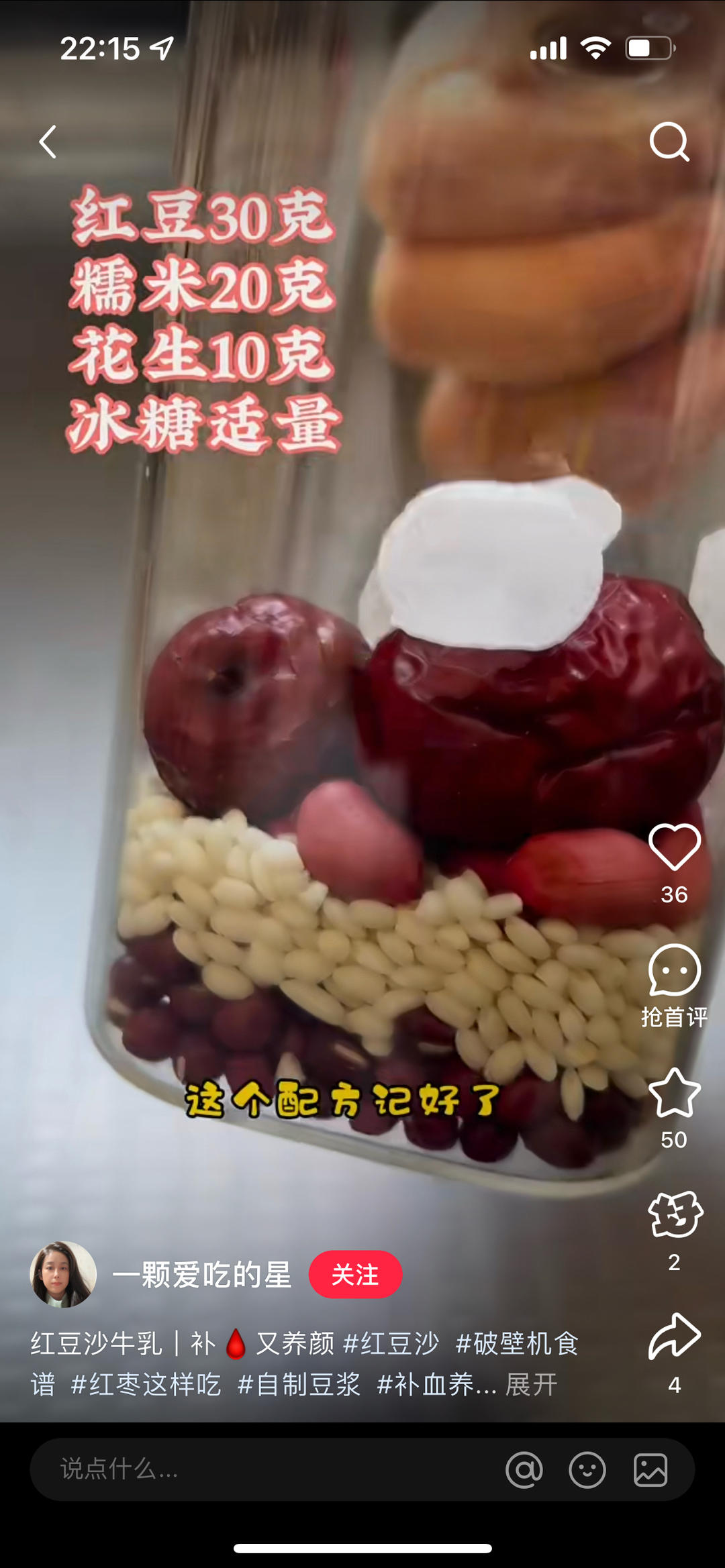Open comments via 抢首评 bubble
The height and width of the screenshot is (1568, 725).
click(x=674, y=971)
